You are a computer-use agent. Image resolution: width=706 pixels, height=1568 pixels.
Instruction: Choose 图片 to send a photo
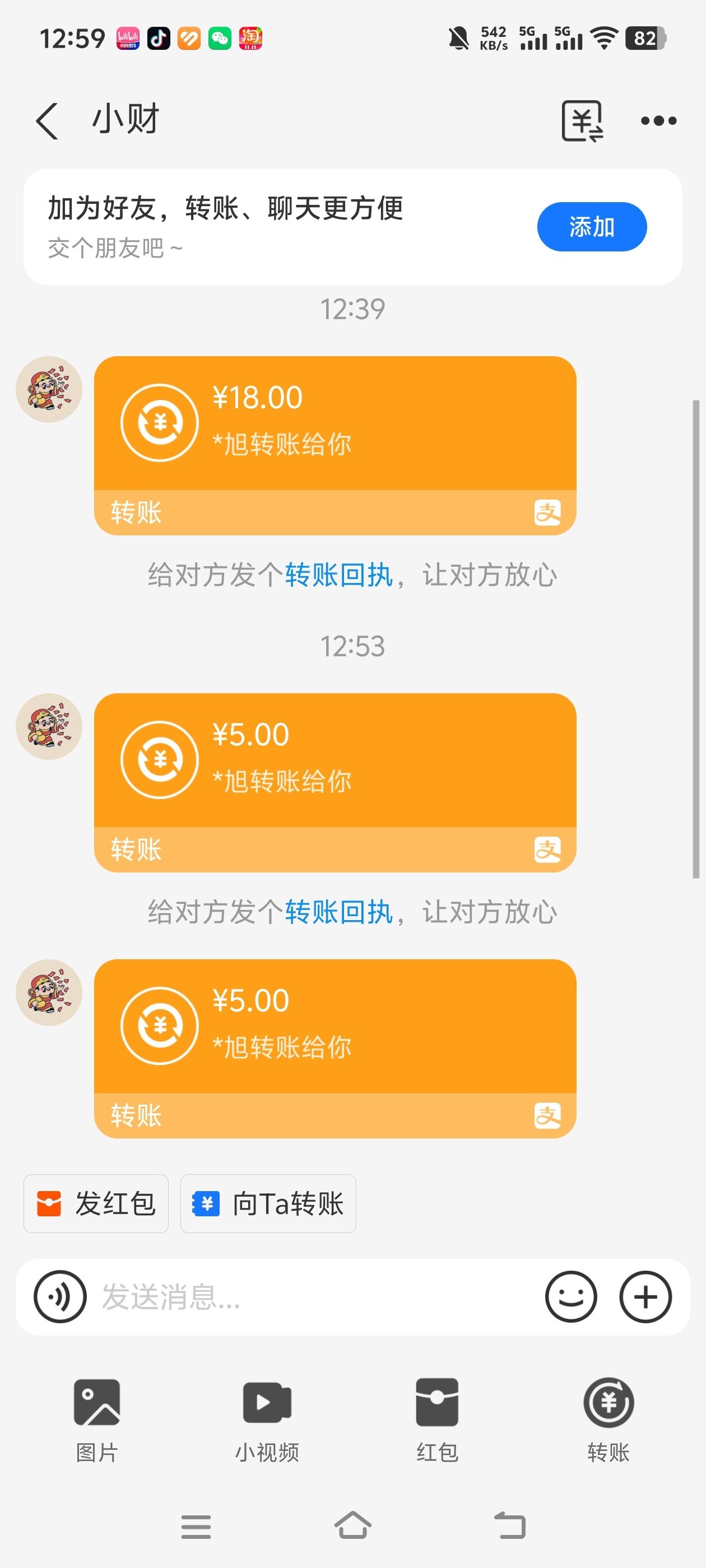click(x=97, y=1420)
